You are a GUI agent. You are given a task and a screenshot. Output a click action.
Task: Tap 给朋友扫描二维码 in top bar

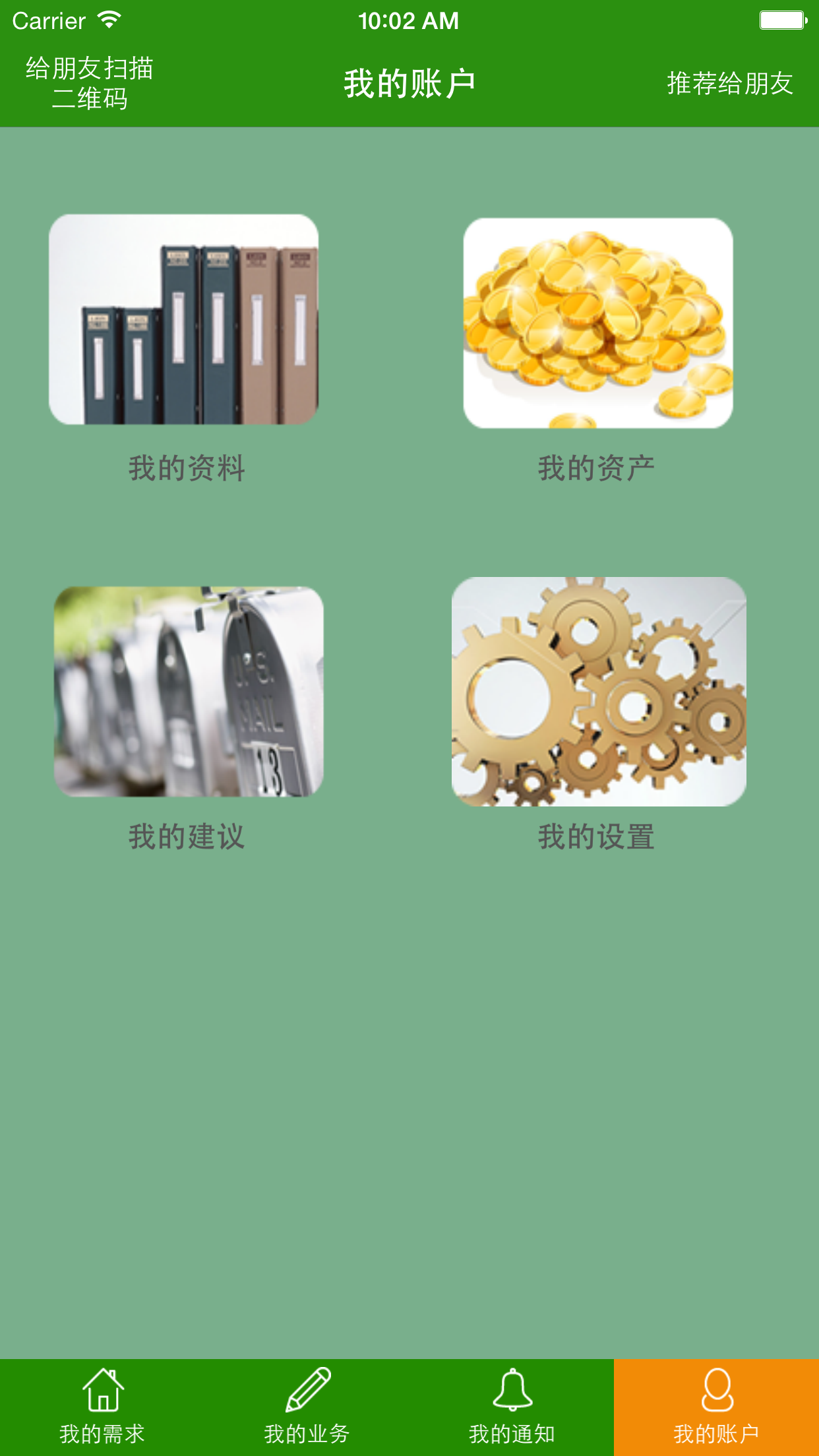89,83
